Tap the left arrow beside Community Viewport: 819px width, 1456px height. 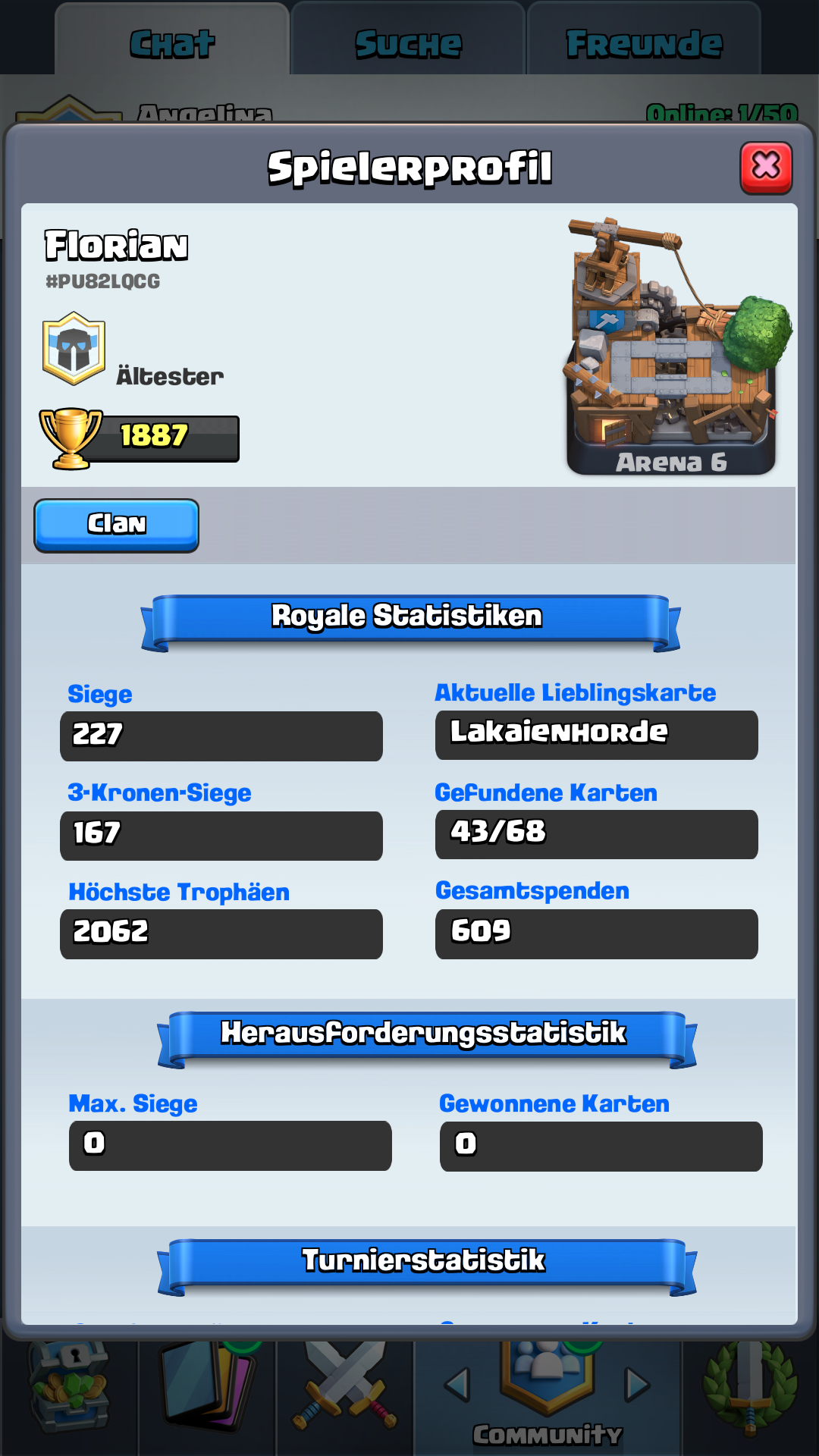[457, 1385]
